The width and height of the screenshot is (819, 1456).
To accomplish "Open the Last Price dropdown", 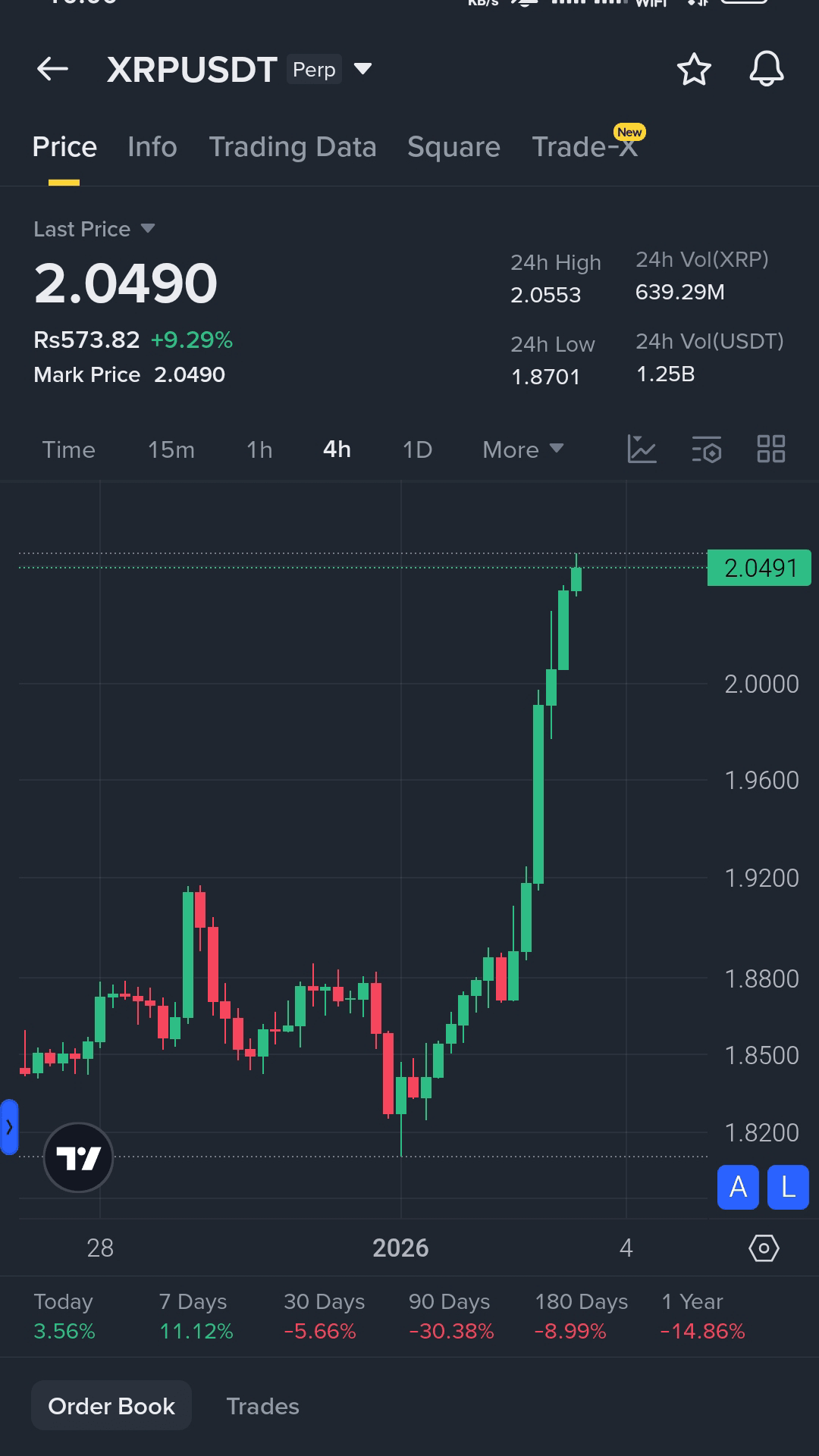I will pyautogui.click(x=94, y=228).
